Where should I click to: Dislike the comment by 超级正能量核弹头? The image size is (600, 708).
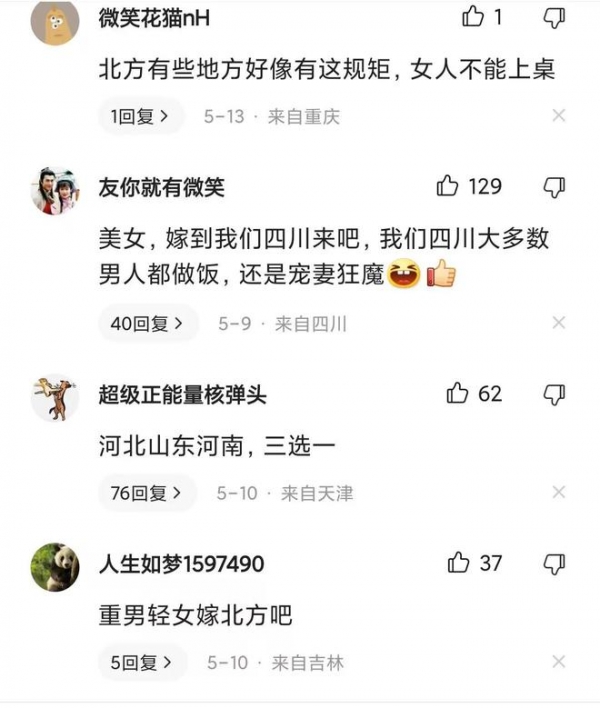pyautogui.click(x=553, y=394)
